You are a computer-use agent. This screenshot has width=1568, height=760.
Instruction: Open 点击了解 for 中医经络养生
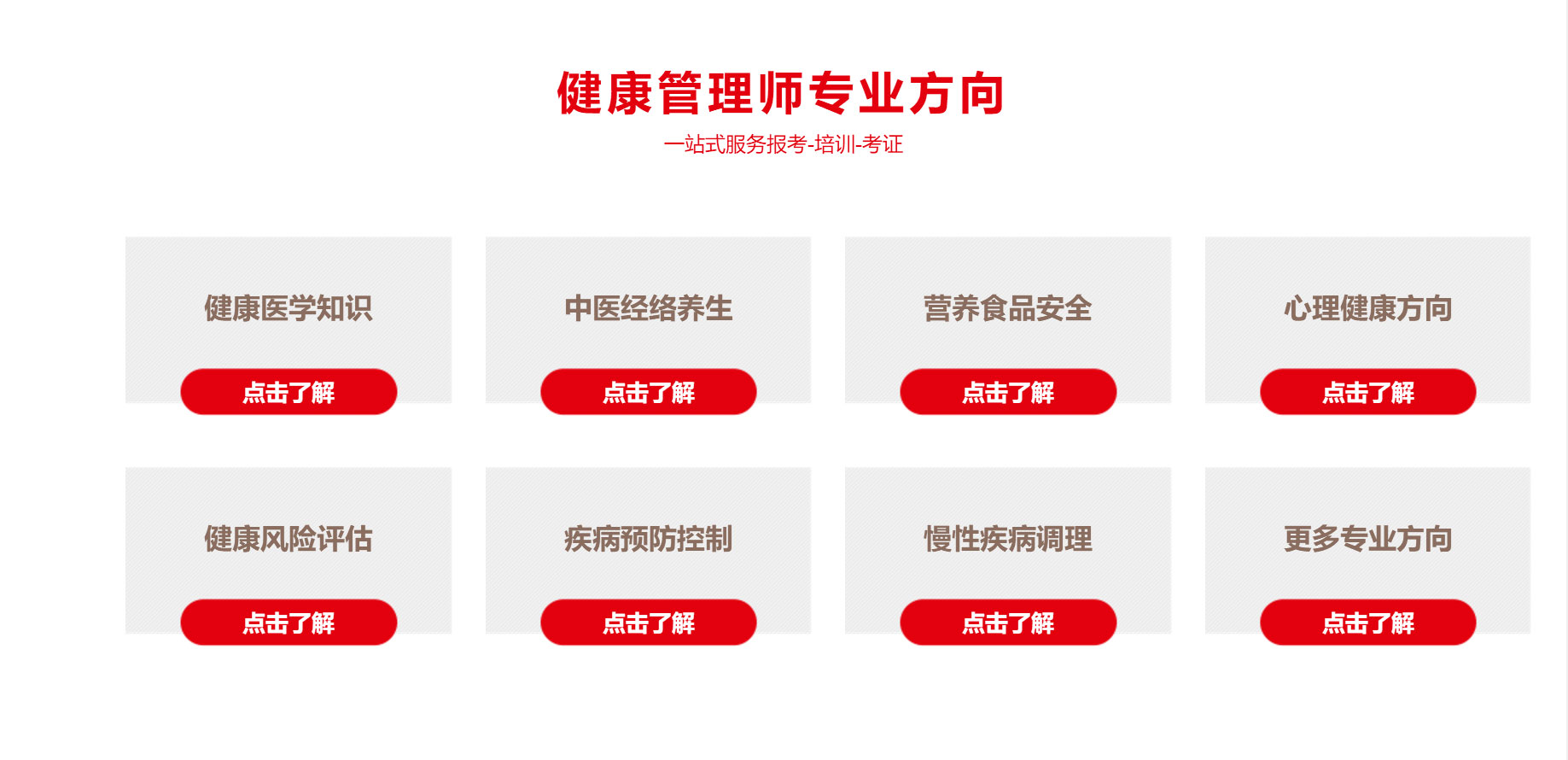point(649,392)
